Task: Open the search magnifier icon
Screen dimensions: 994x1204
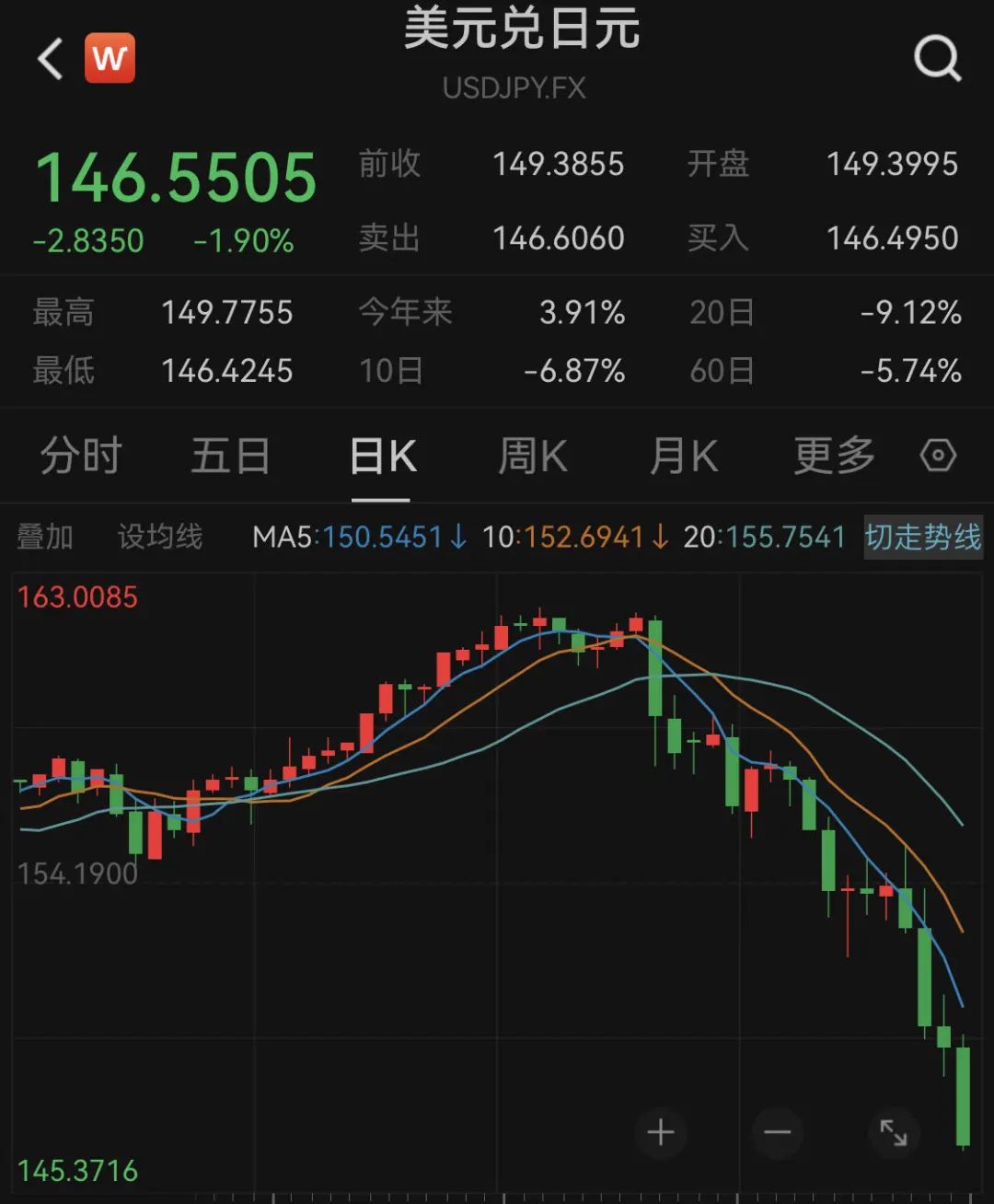Action: pos(937,60)
